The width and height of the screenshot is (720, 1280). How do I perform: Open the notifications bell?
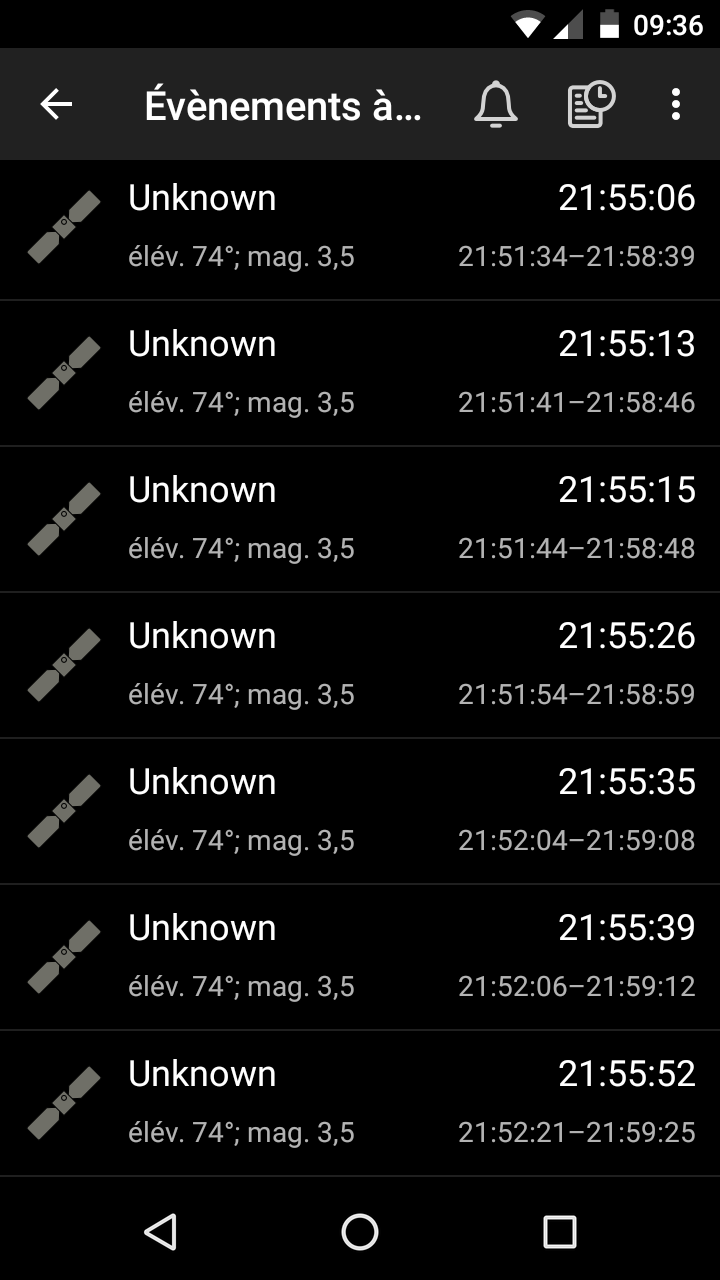495,104
